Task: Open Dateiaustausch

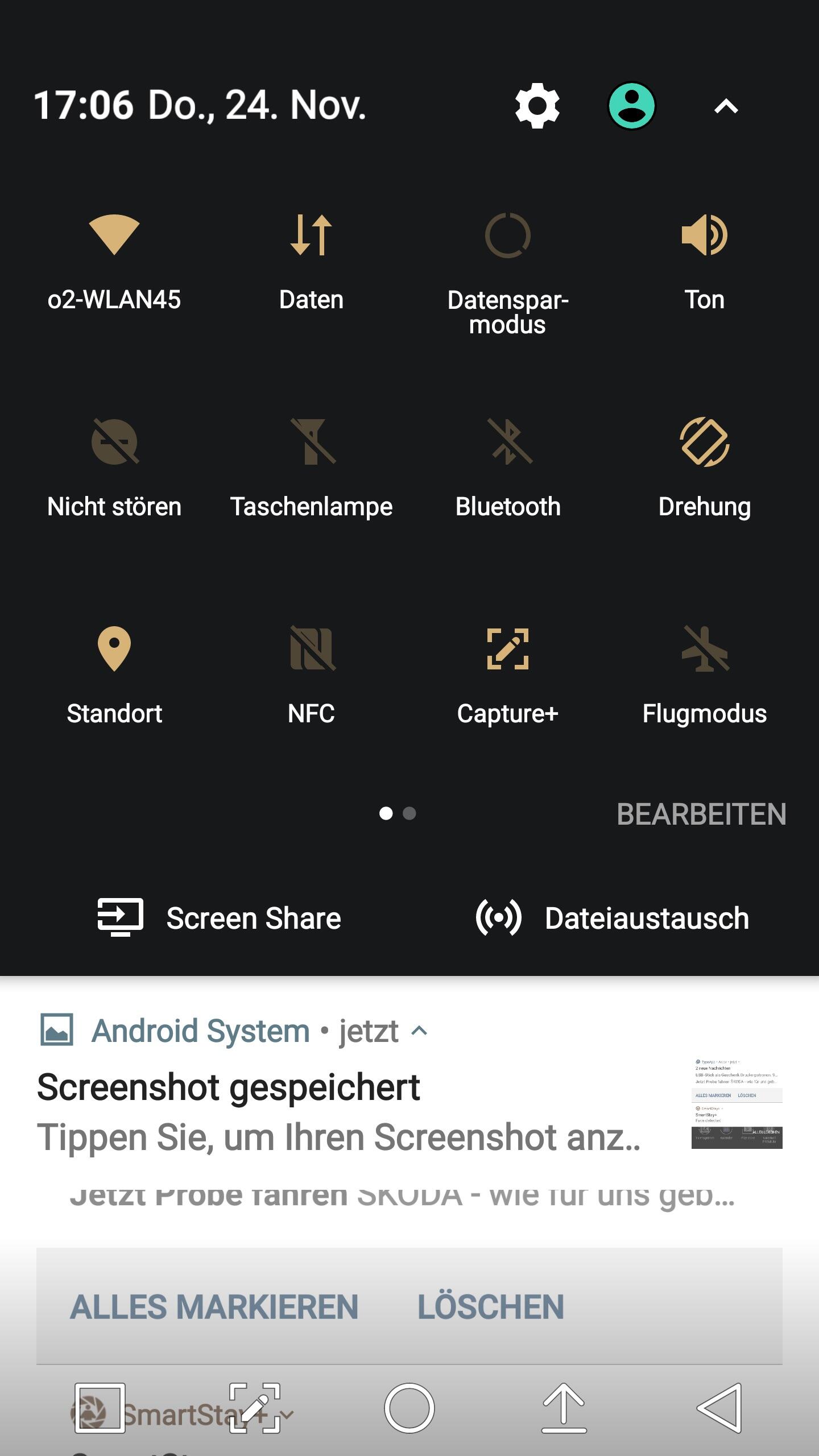Action: (612, 918)
